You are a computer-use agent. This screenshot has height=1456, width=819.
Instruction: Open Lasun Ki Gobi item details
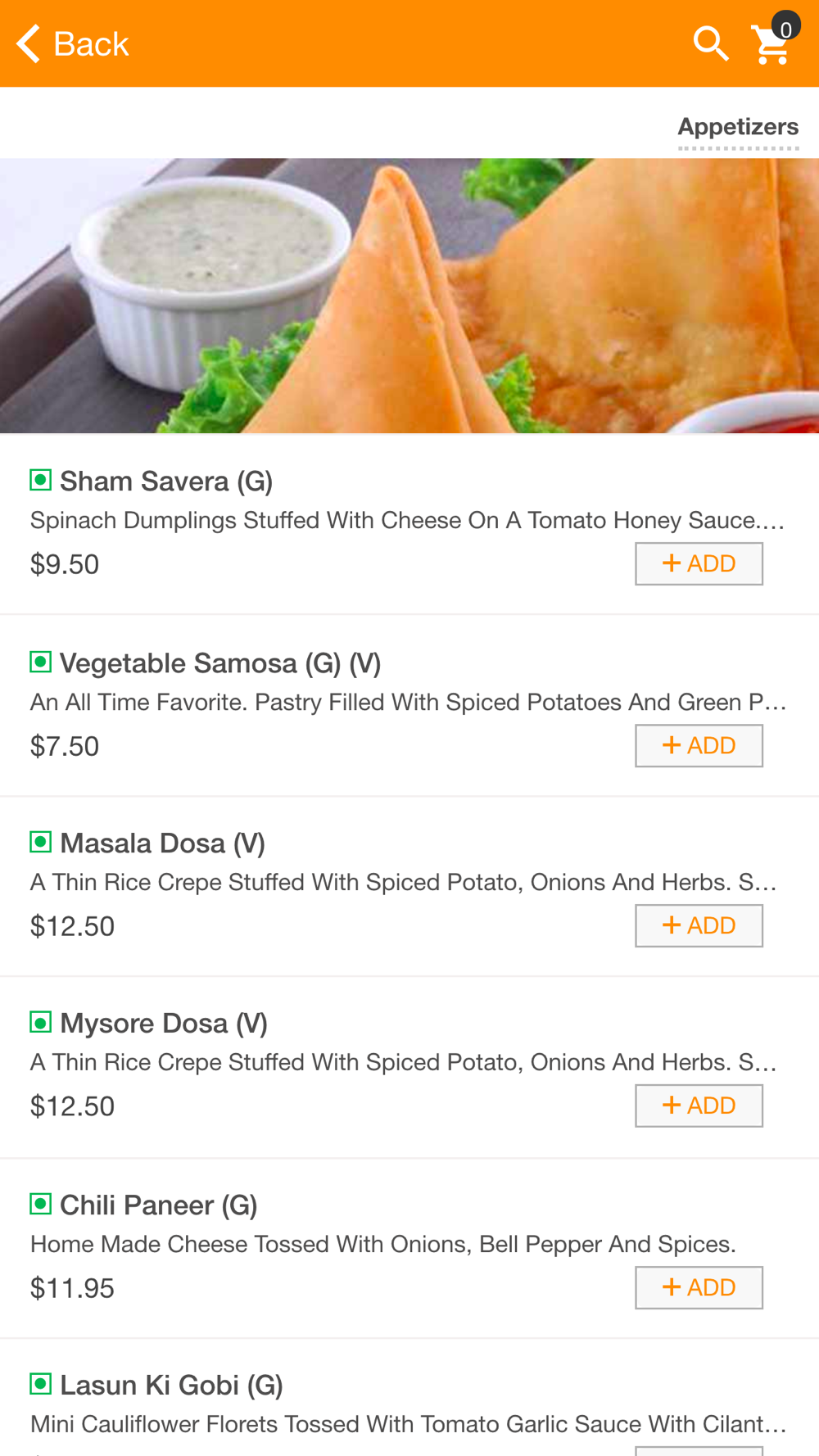[x=171, y=1385]
